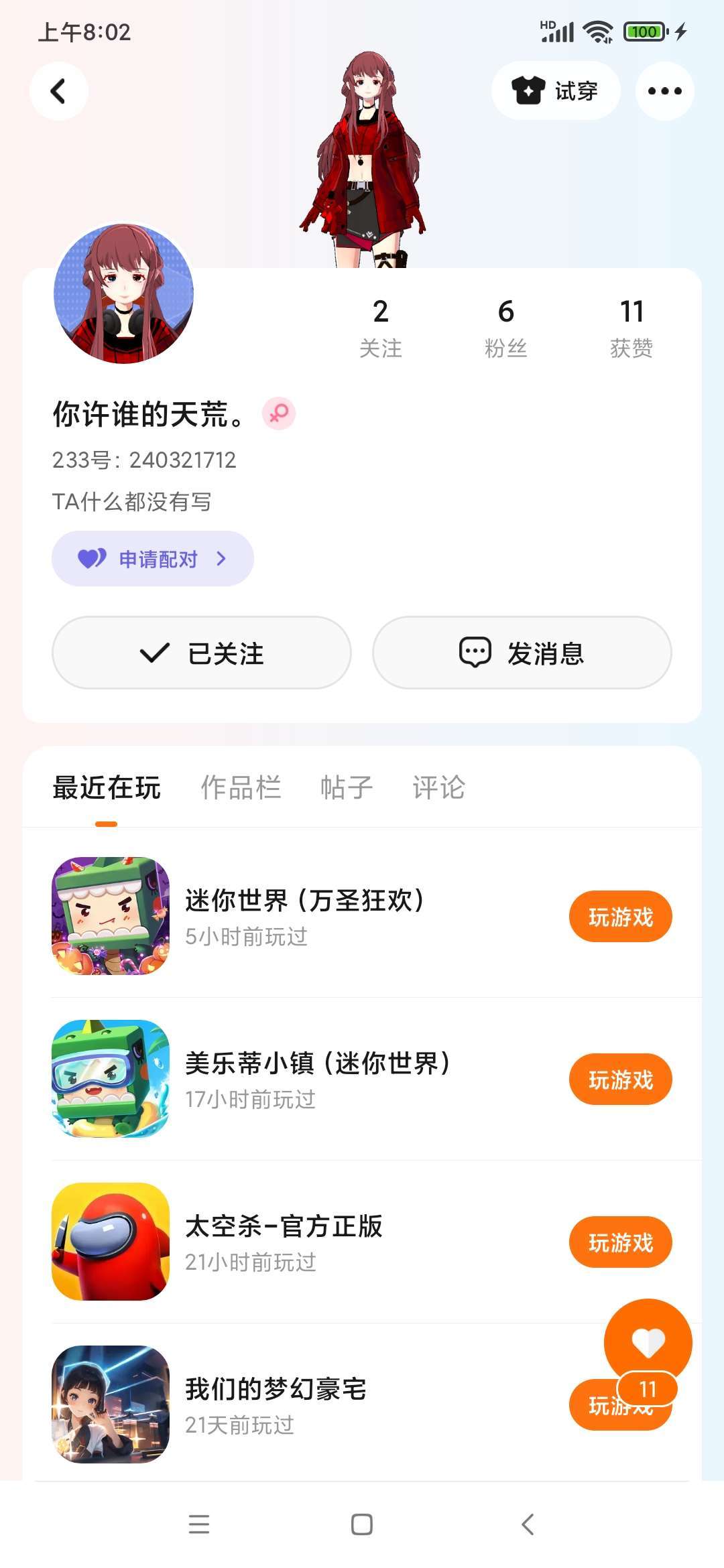The width and height of the screenshot is (724, 1568).
Task: Play 太空杀-官方正版
Action: point(620,1242)
